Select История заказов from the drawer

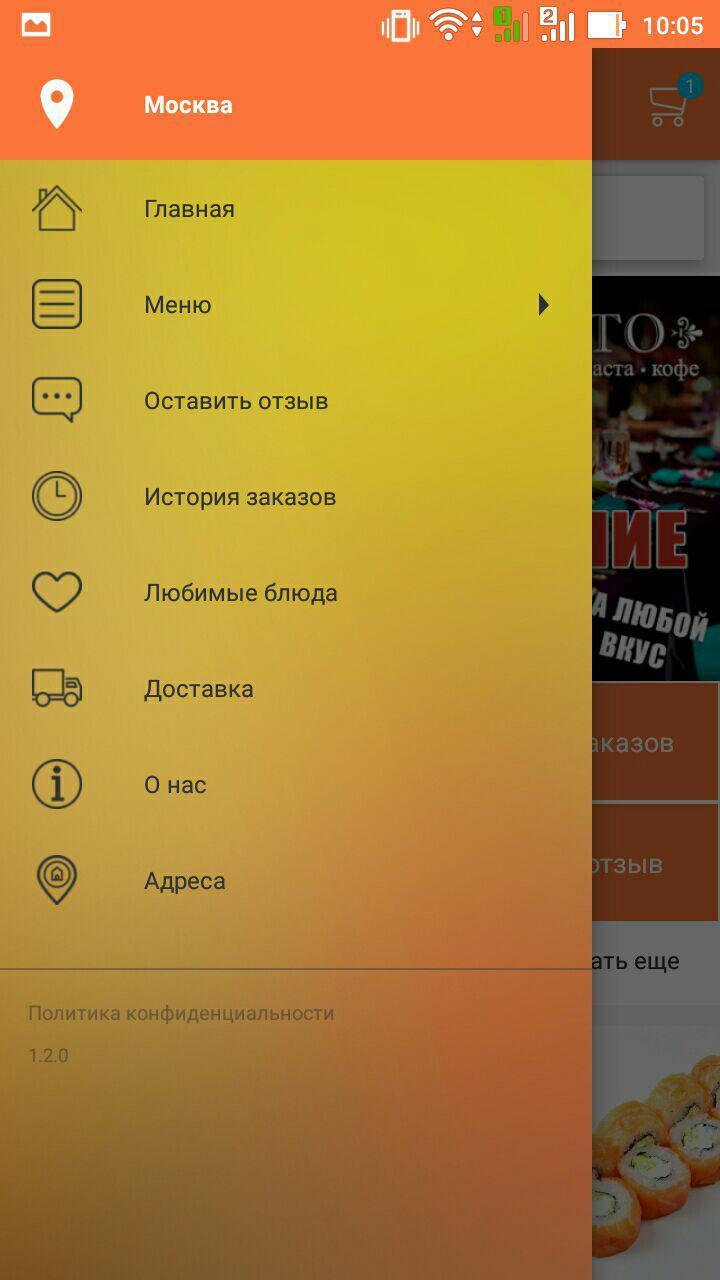coord(241,496)
